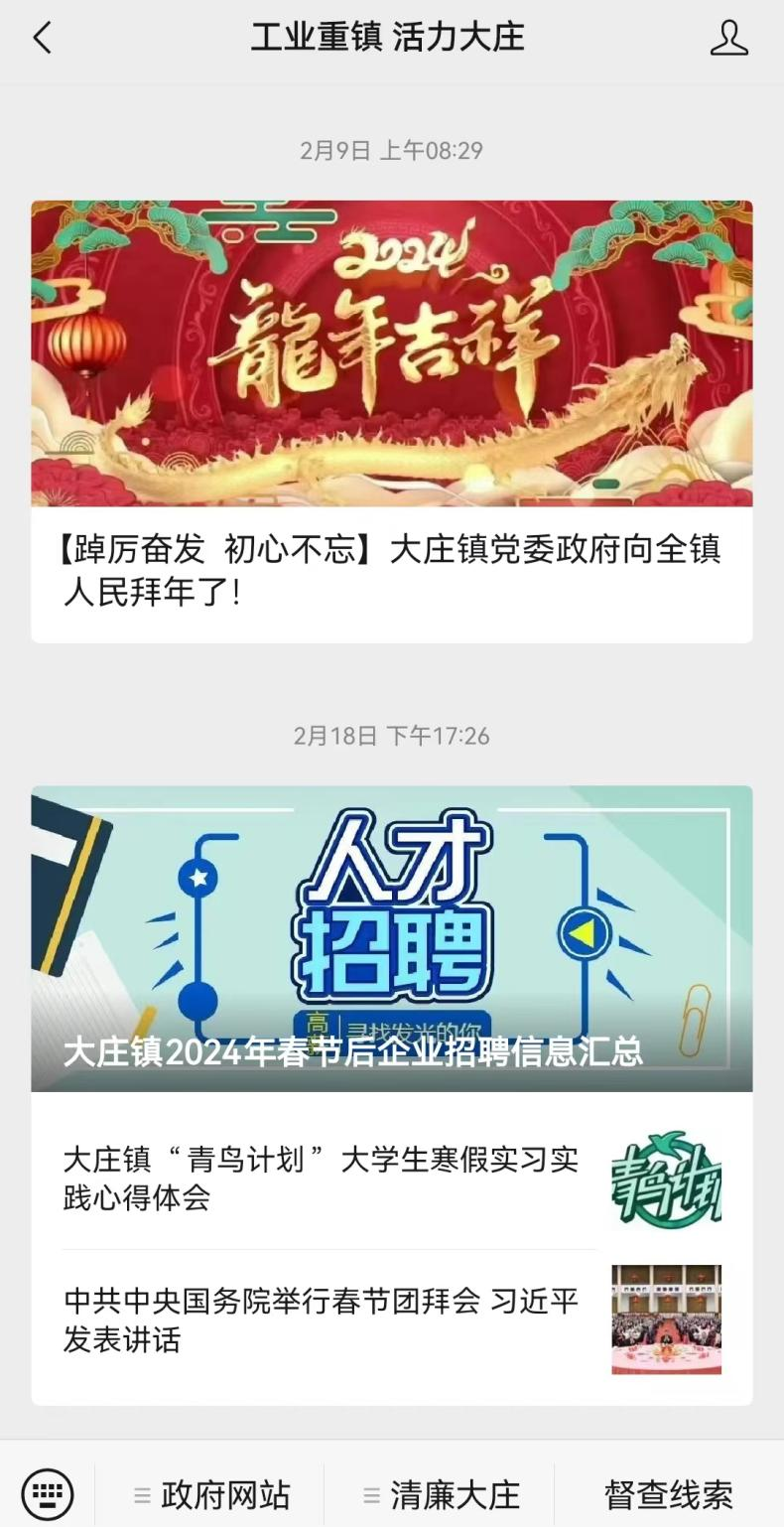Open 大庄镇2024年春节后企业招聘信息汇总 article

[x=391, y=939]
